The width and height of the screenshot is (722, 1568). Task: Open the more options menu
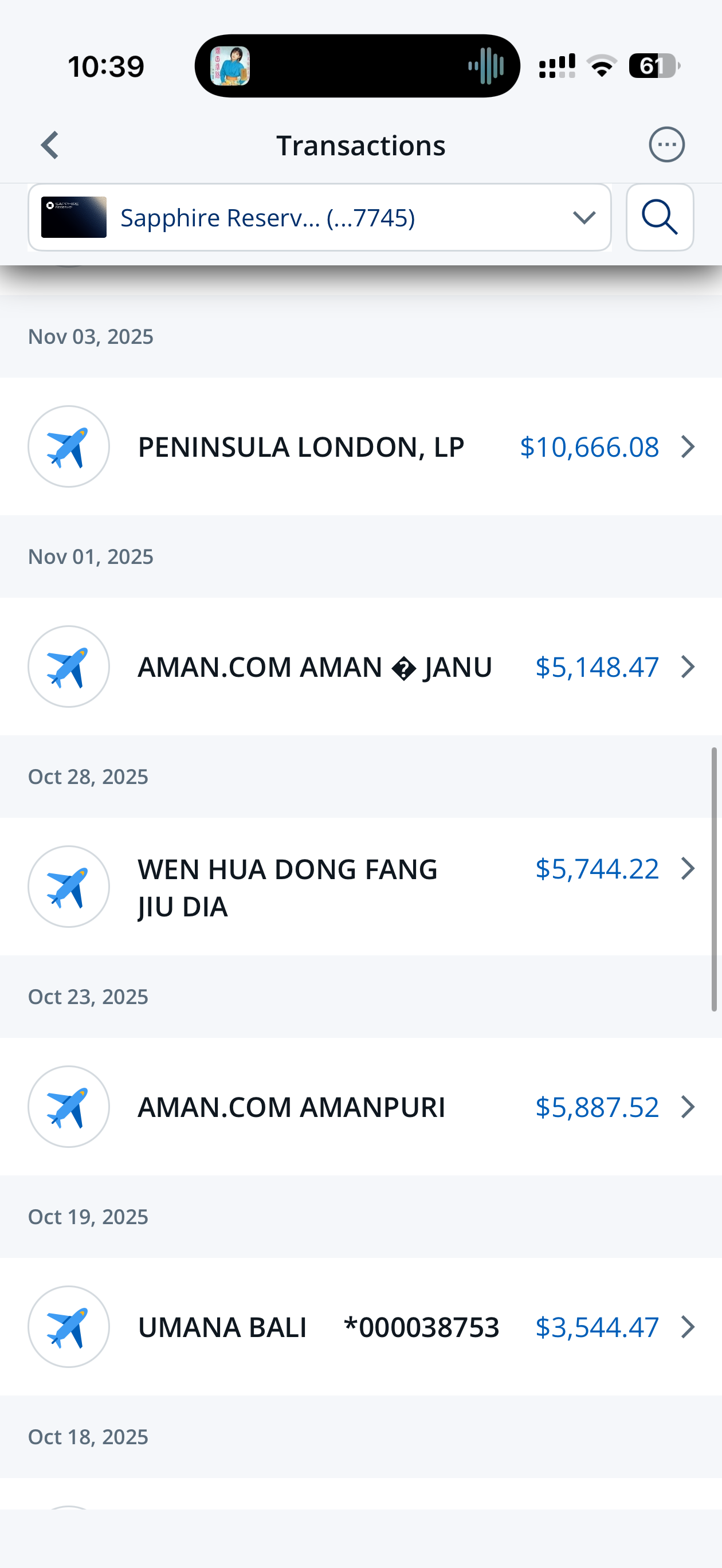click(x=666, y=145)
